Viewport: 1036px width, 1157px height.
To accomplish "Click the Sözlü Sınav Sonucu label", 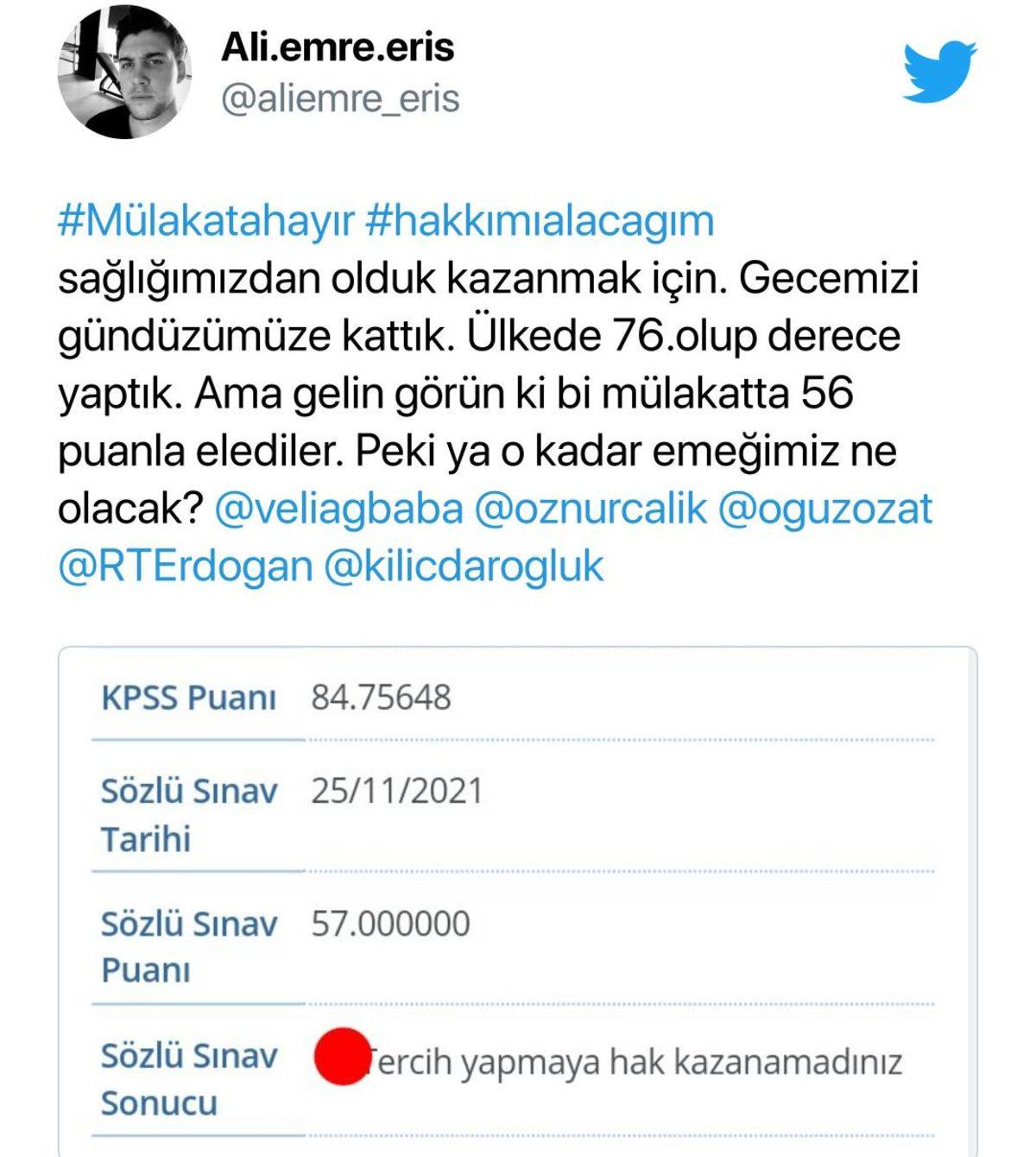I will [x=186, y=1075].
